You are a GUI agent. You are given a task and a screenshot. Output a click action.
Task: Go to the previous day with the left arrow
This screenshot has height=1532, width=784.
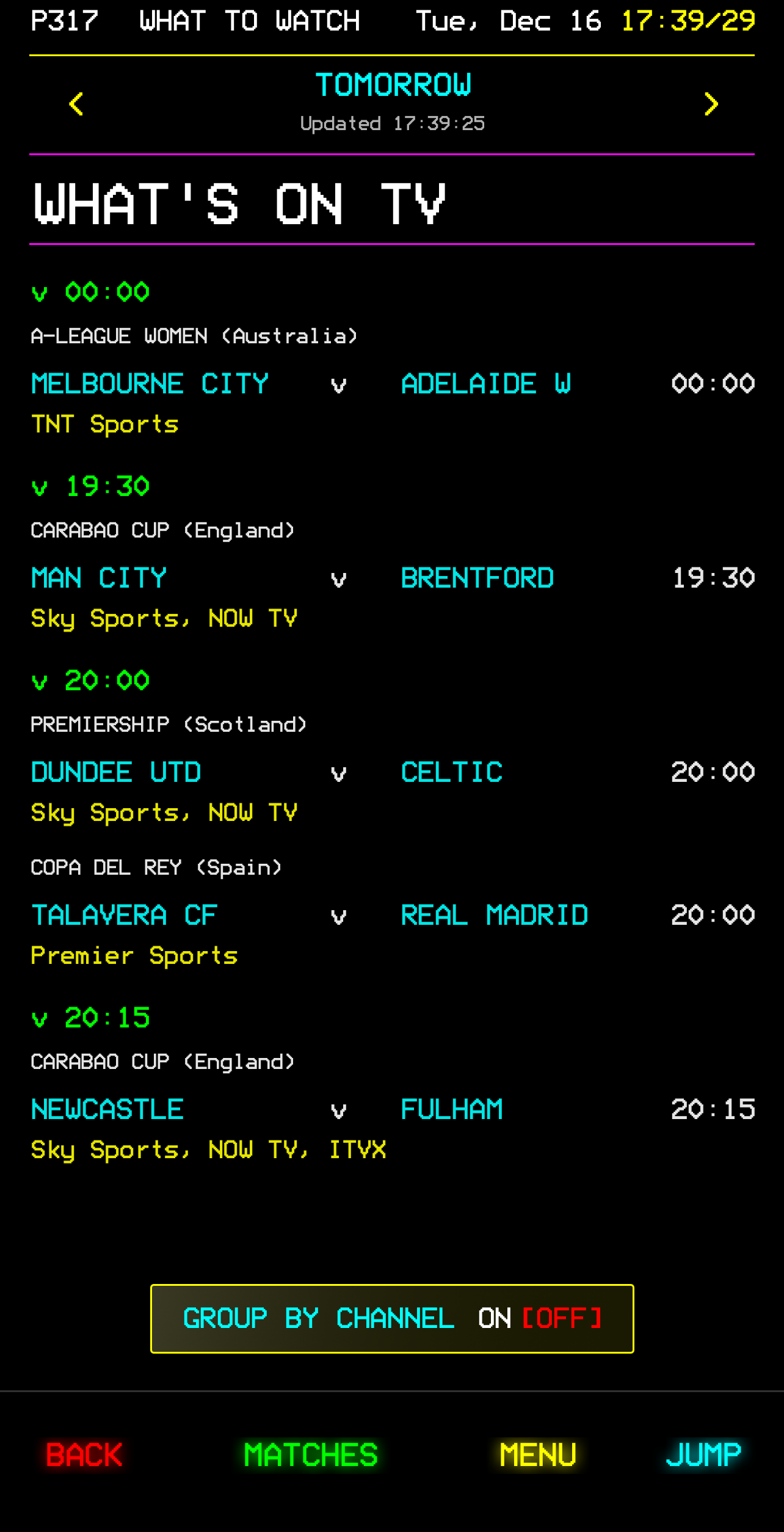click(x=77, y=104)
